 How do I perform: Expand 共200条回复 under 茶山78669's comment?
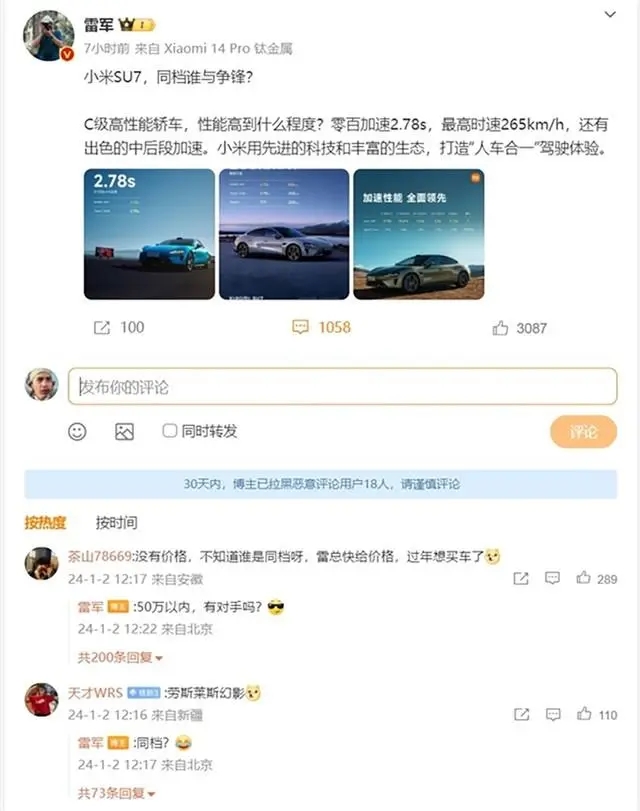click(120, 657)
